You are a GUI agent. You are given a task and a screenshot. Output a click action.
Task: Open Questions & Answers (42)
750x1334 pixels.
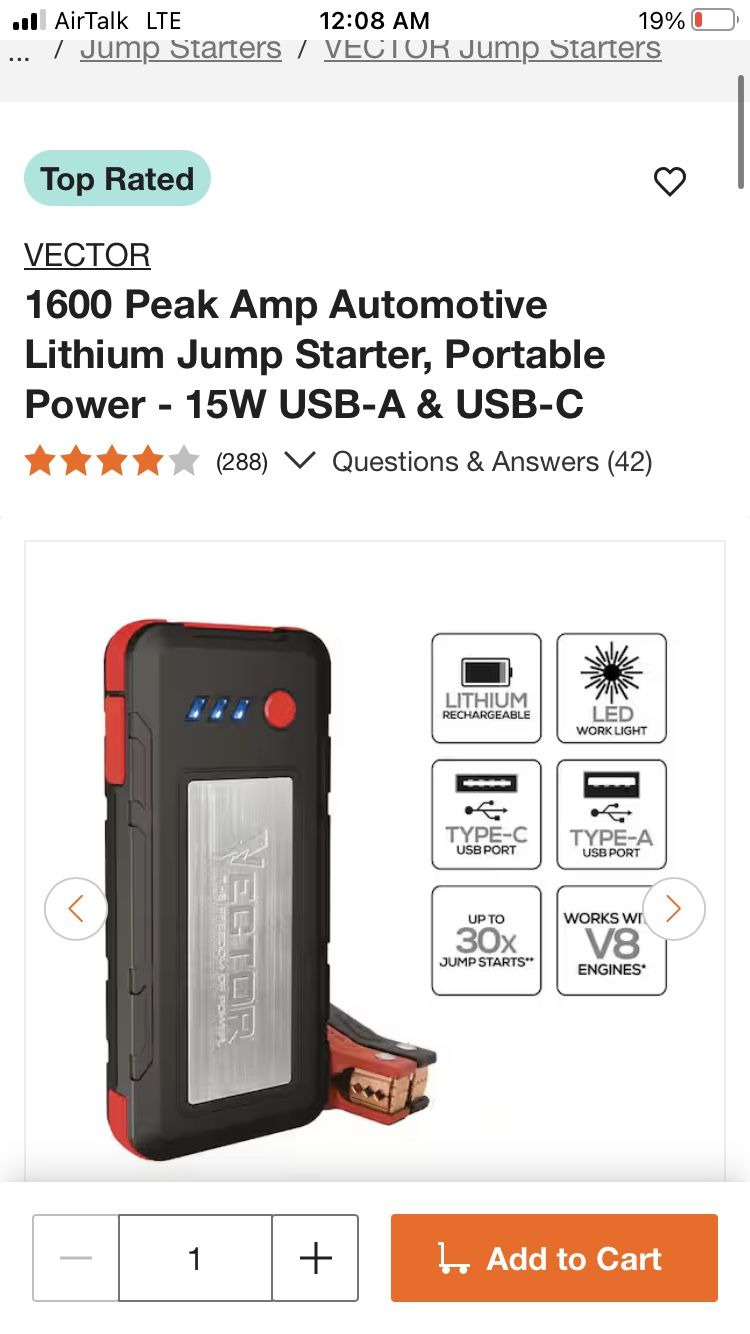coord(491,461)
